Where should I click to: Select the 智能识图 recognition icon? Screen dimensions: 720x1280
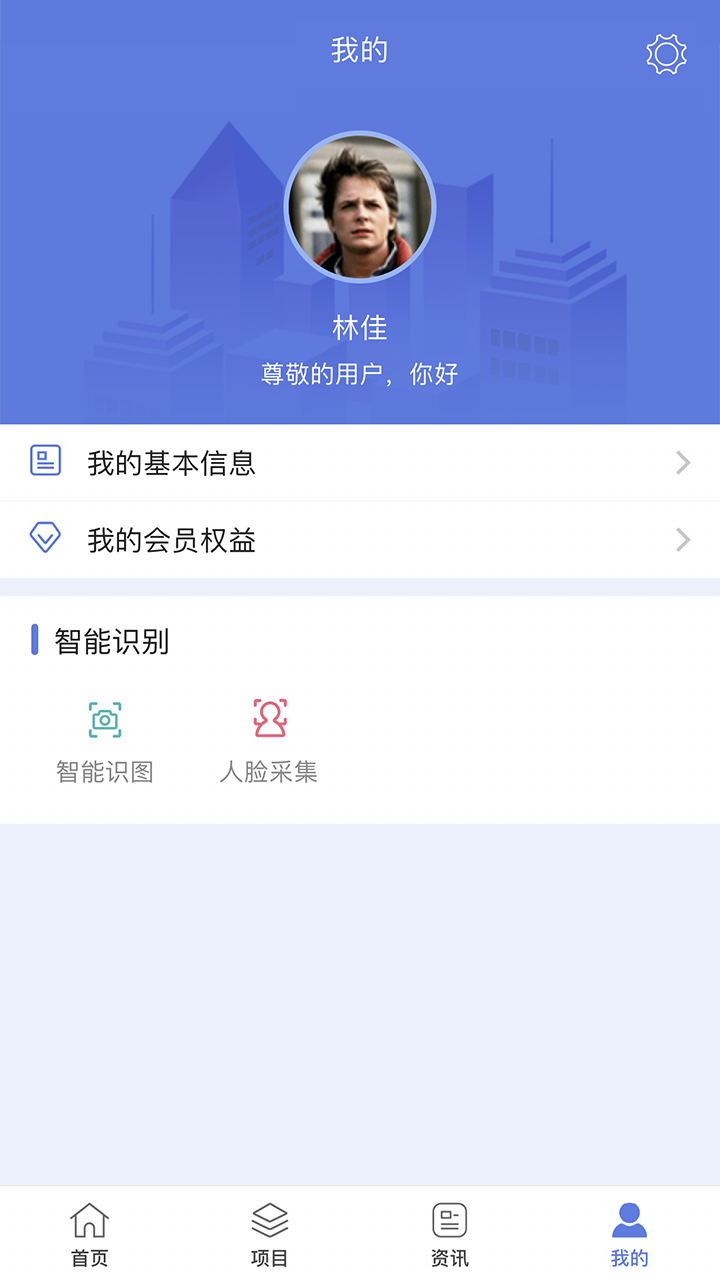point(104,718)
